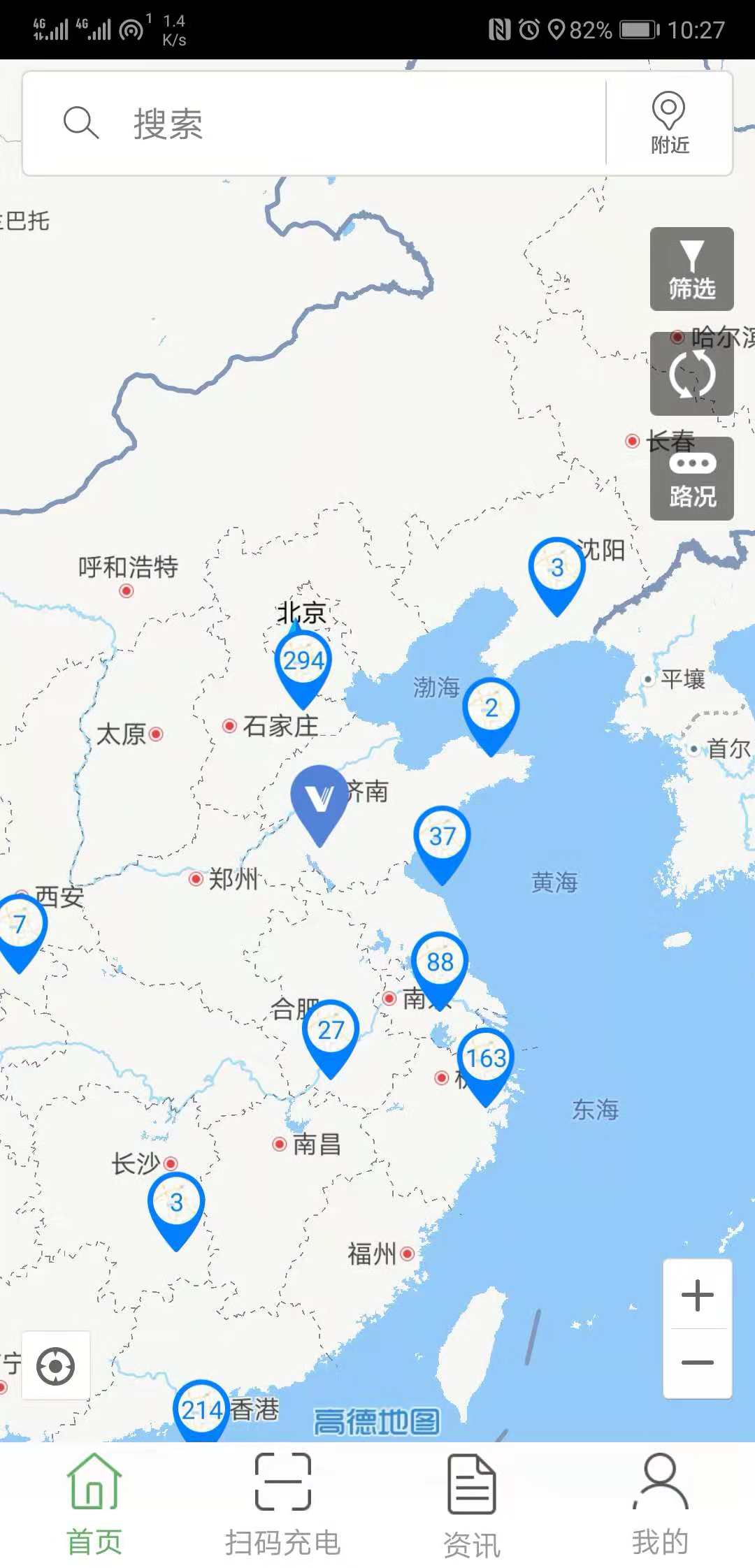Tap the current location crosshair button
Image resolution: width=755 pixels, height=1568 pixels.
pos(56,1367)
